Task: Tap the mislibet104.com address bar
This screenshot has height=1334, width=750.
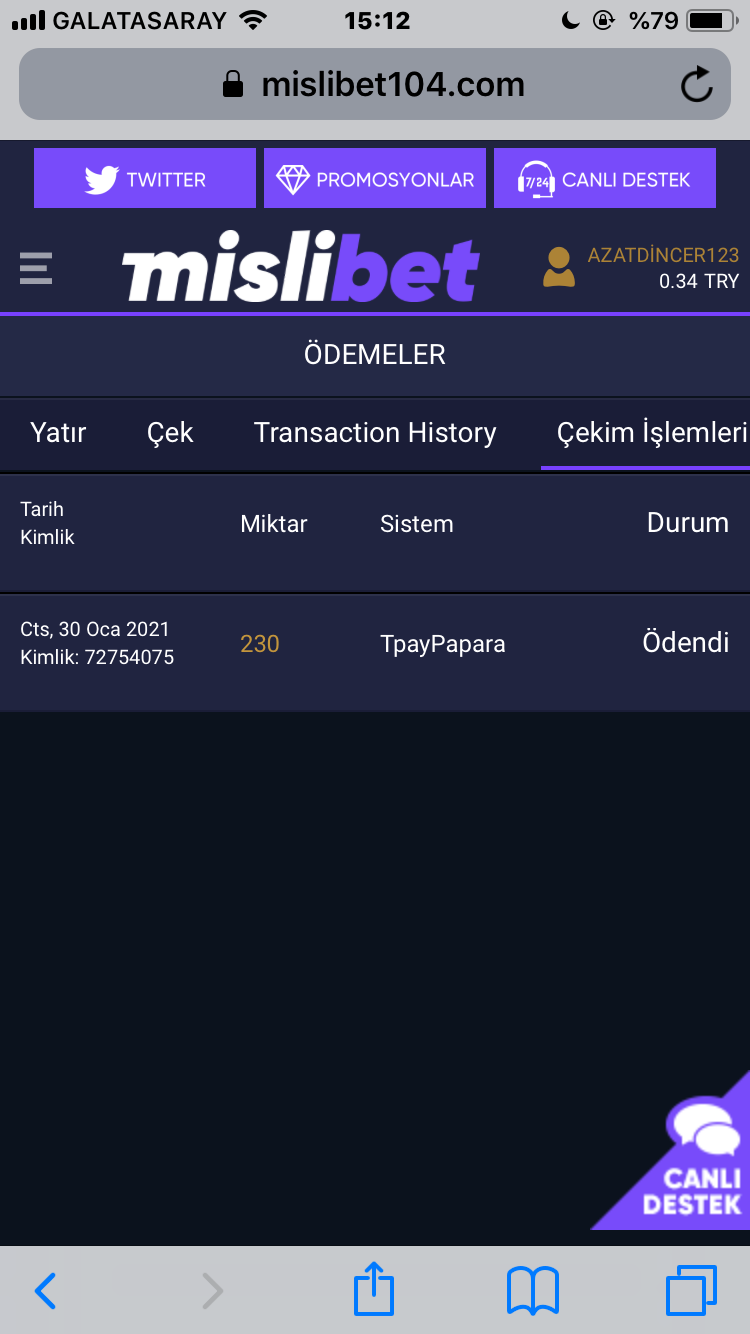Action: (x=375, y=85)
